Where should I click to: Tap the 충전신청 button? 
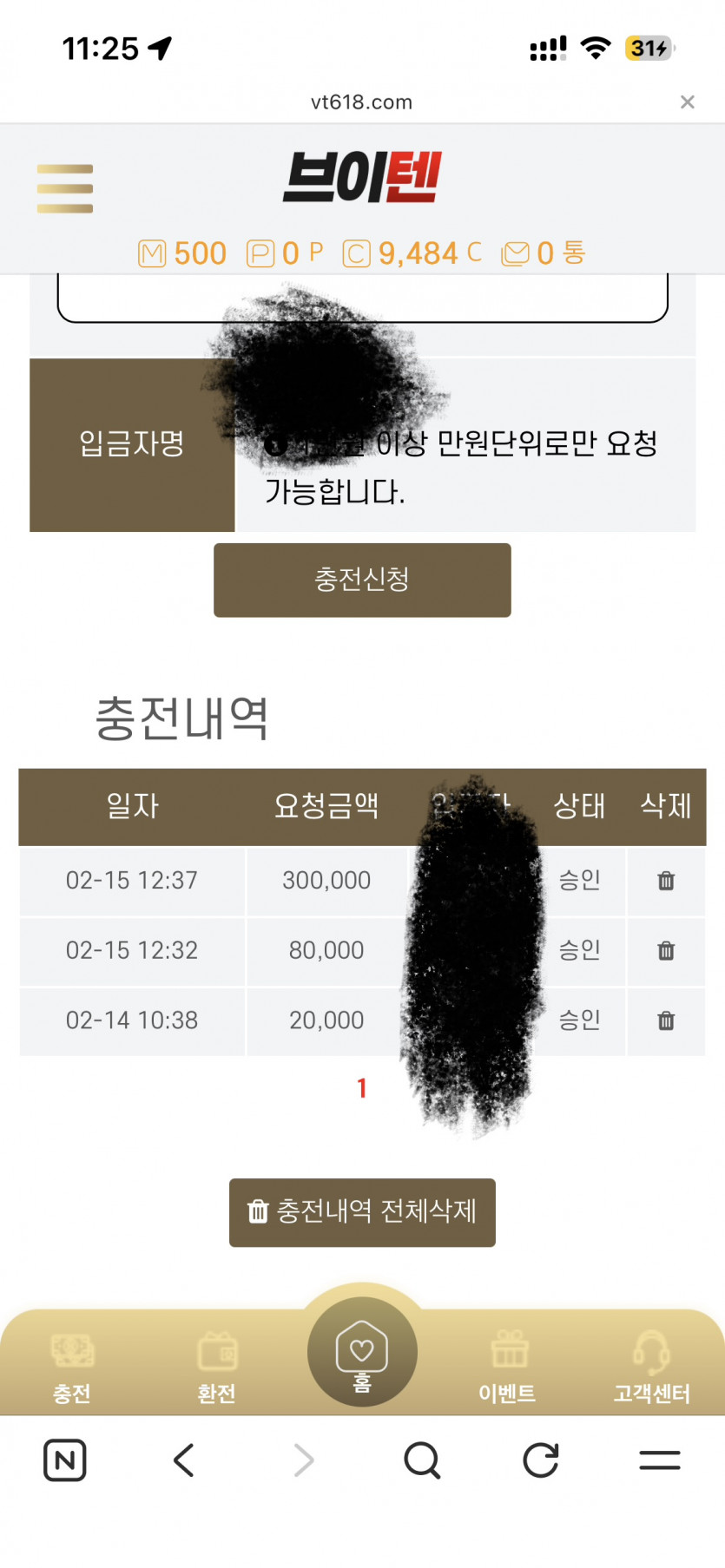362,580
